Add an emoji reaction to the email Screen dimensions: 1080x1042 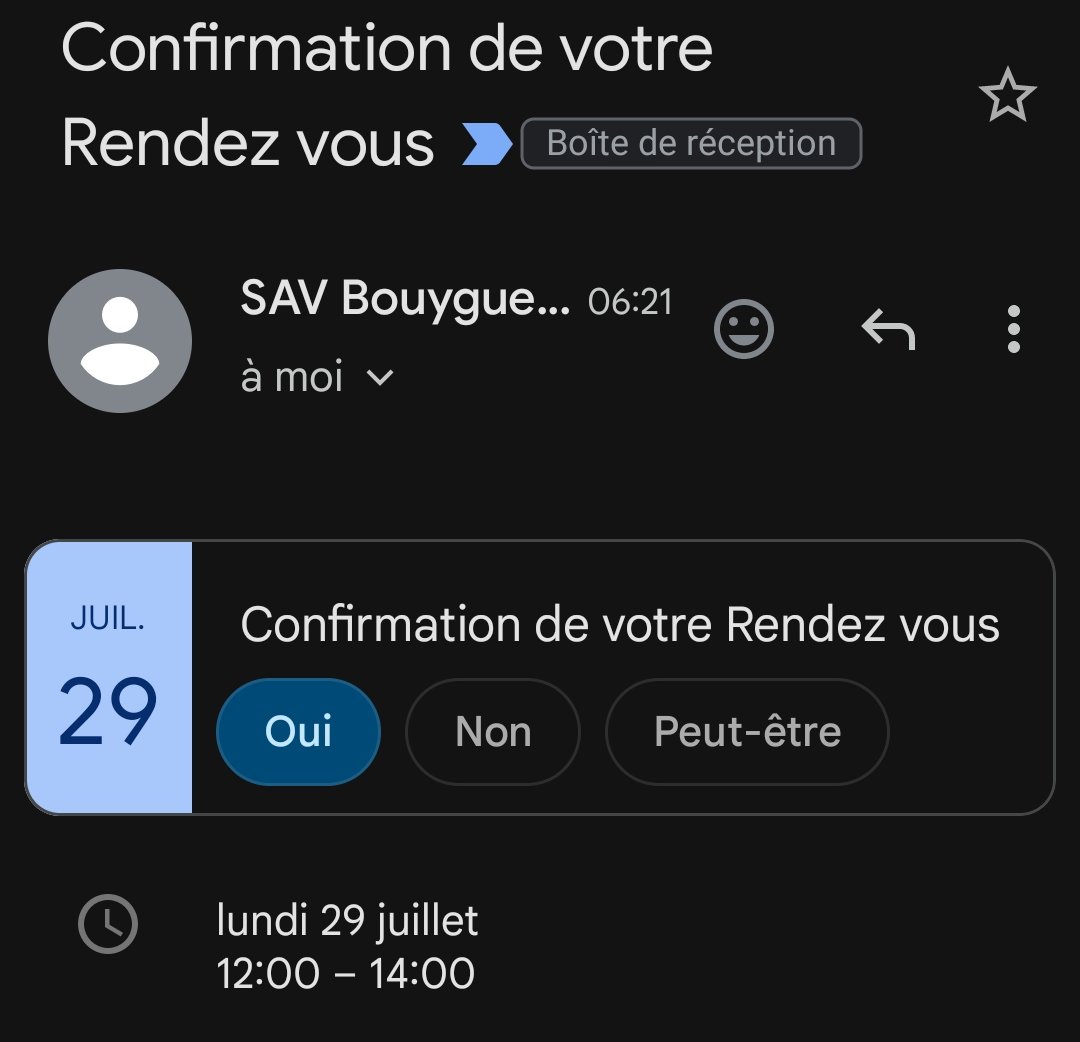pos(744,329)
